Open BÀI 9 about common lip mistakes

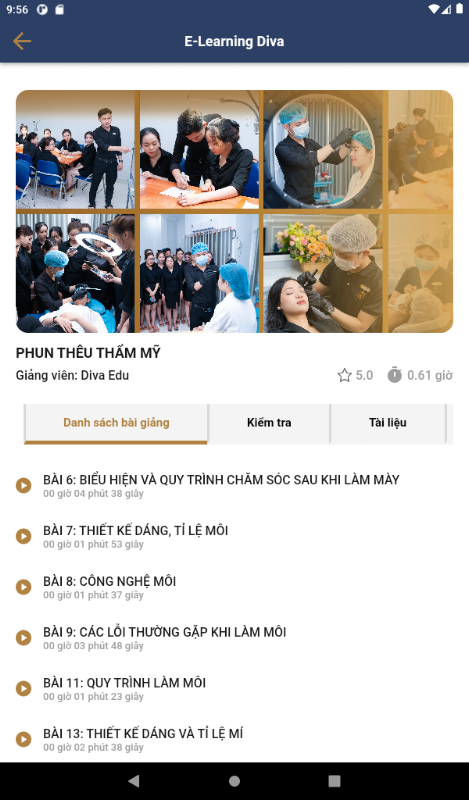pyautogui.click(x=234, y=638)
